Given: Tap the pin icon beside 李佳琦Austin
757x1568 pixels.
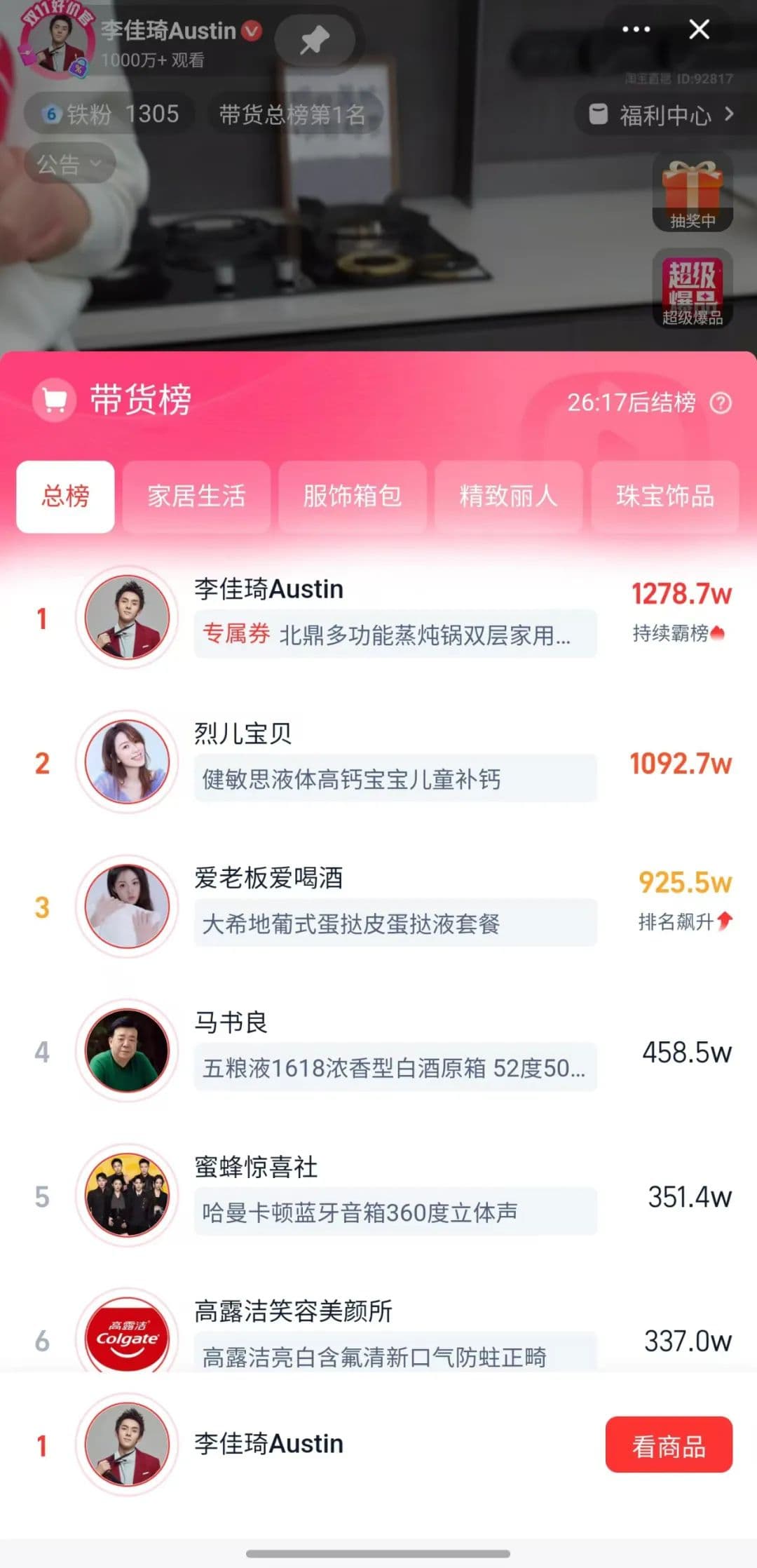Looking at the screenshot, I should click(x=315, y=40).
